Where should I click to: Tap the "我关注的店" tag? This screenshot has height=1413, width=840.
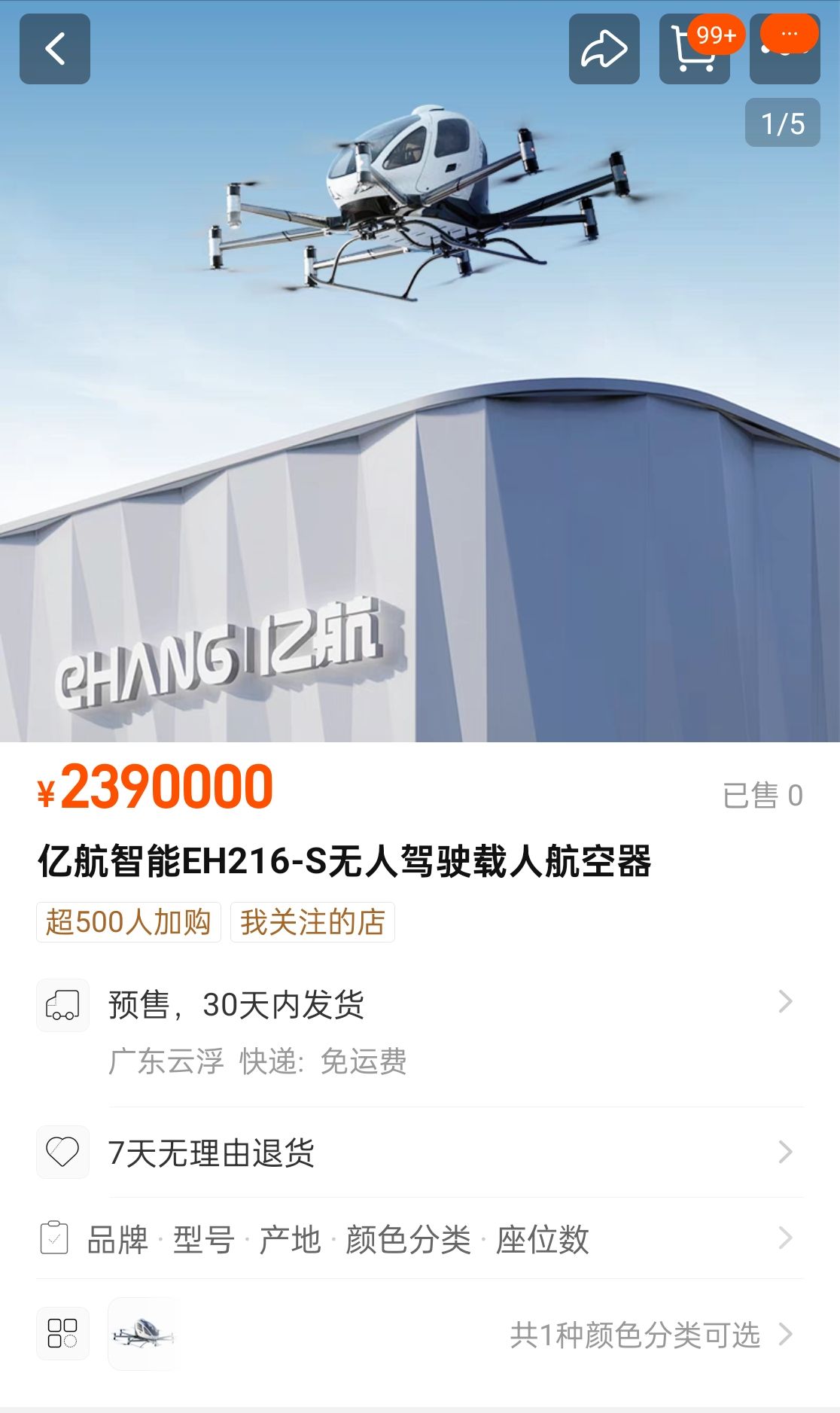[x=312, y=922]
